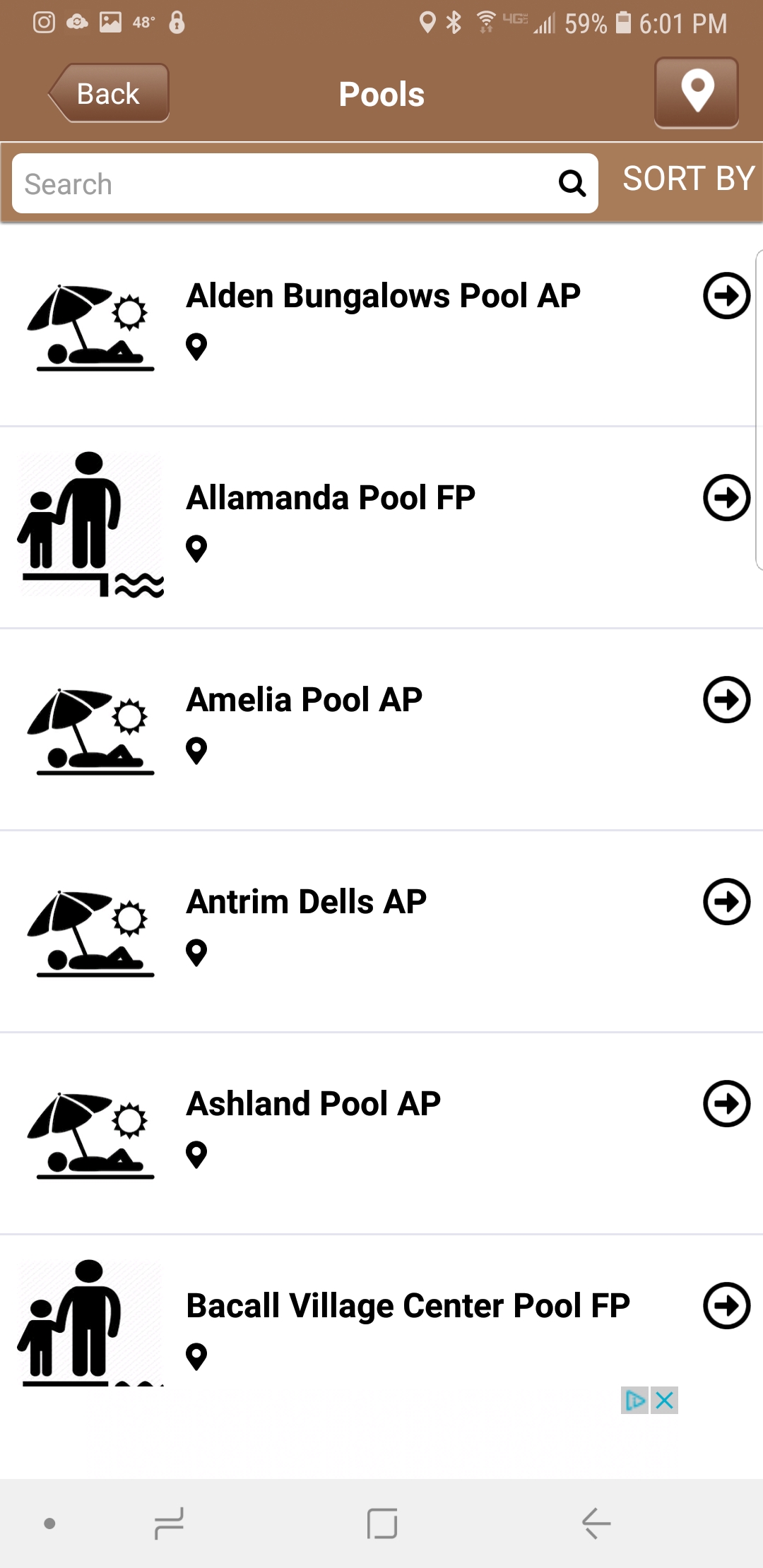
Task: Tap the location pin under Antrim Dells AP
Action: tap(196, 953)
